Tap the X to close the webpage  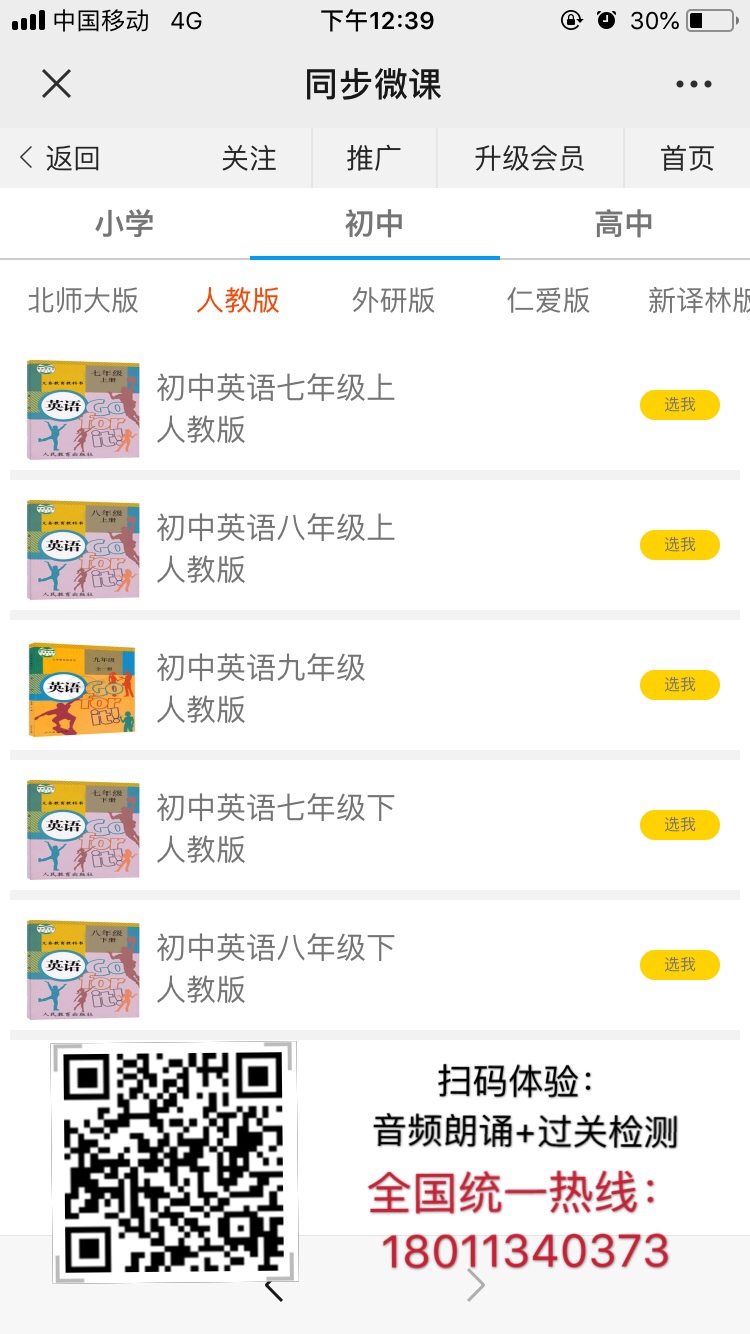pos(56,84)
